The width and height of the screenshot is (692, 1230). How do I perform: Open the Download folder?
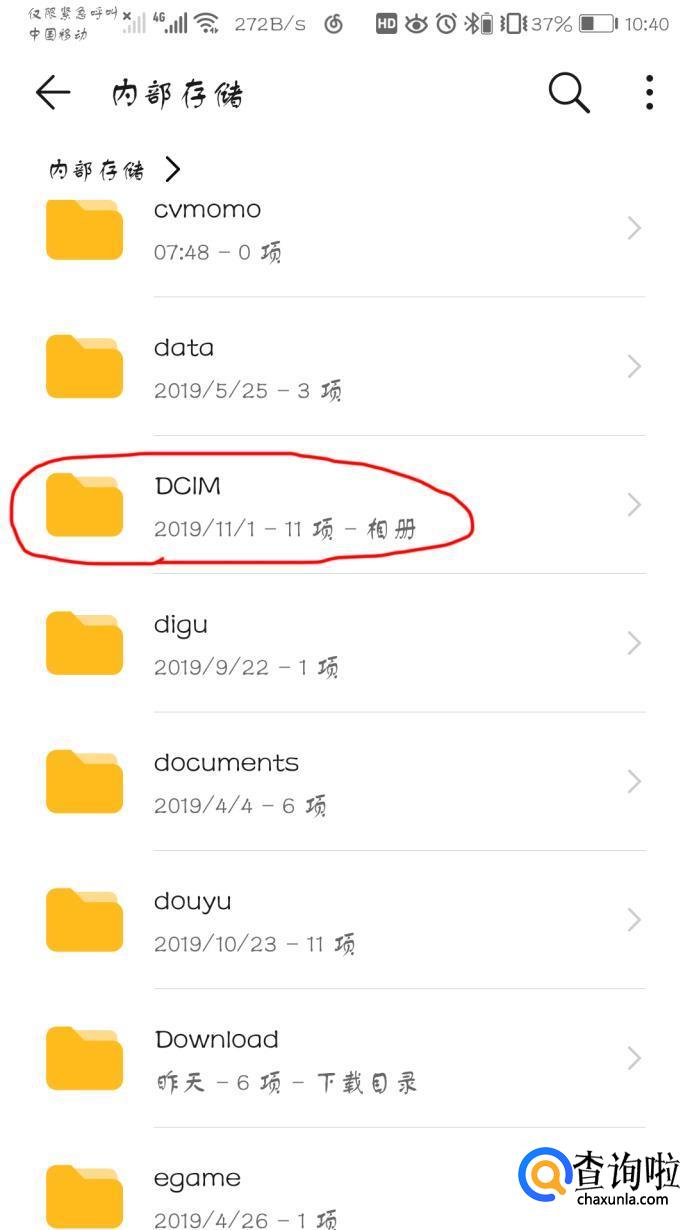[340, 1058]
